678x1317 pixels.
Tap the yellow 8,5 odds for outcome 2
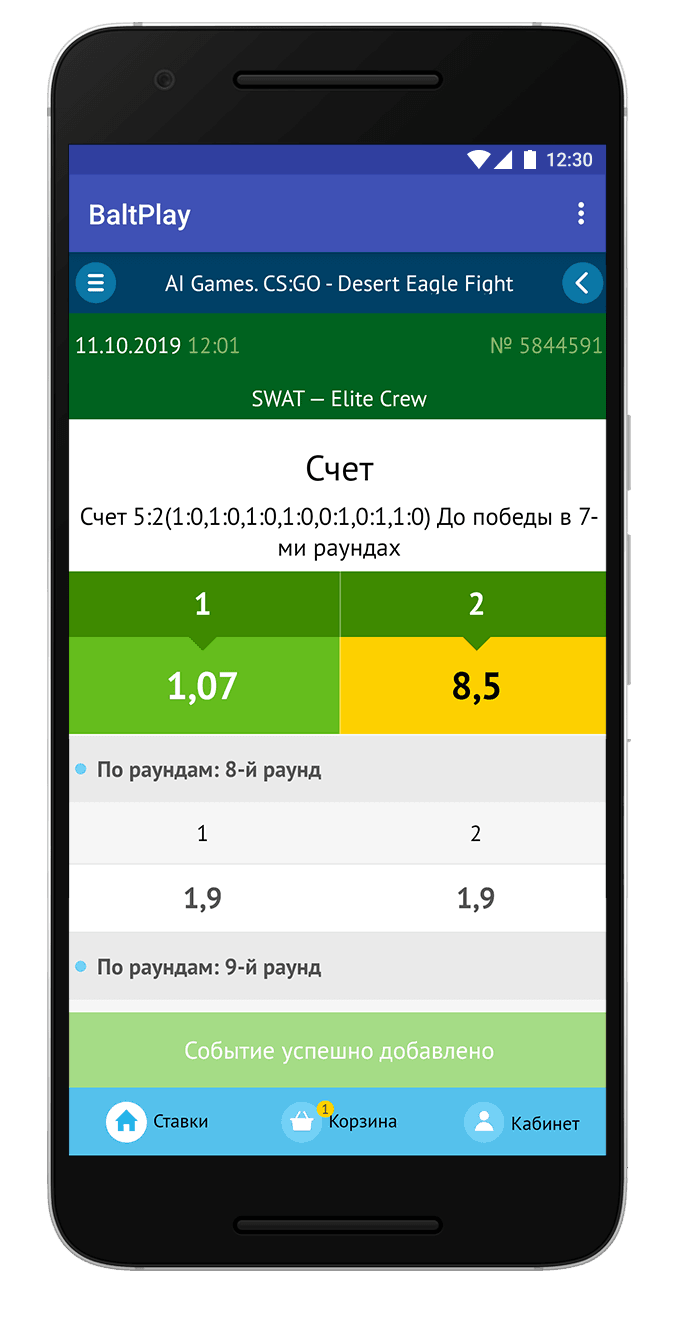pos(474,686)
